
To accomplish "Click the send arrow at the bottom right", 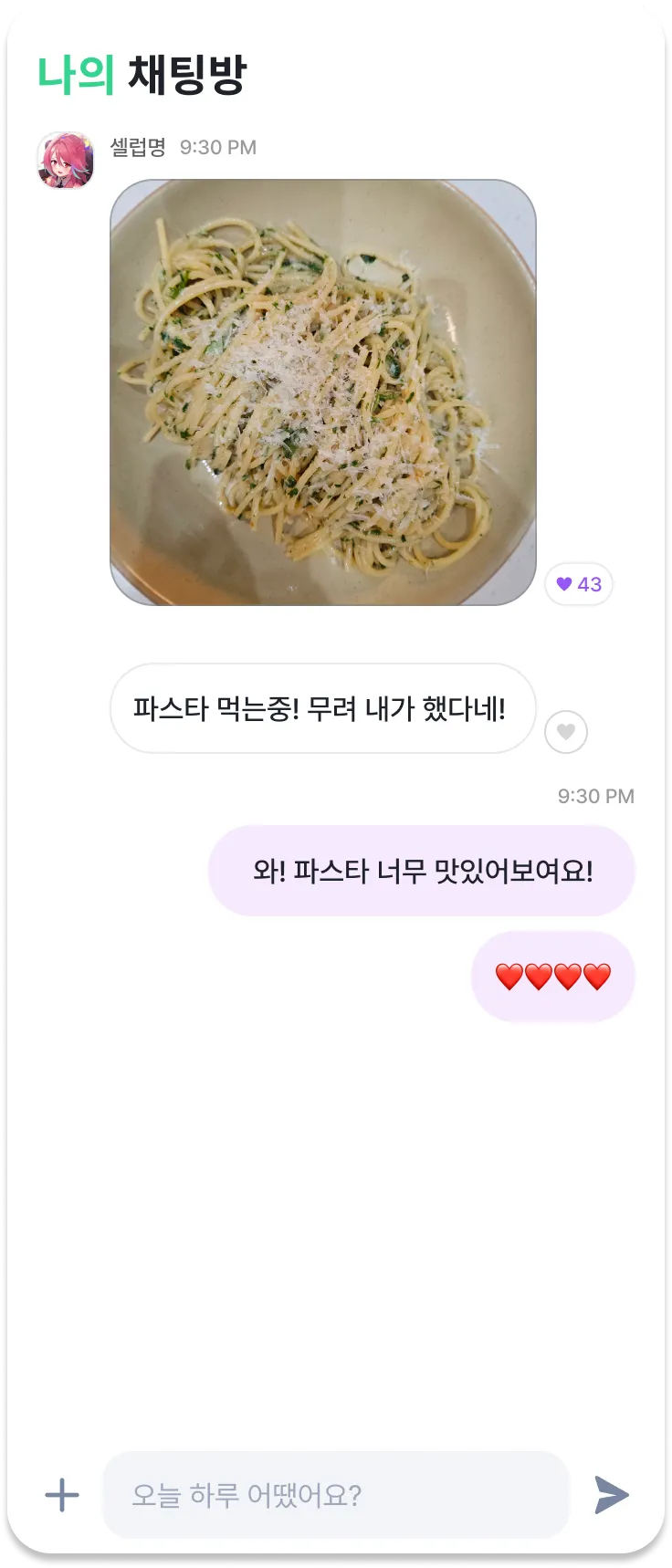I will click(x=610, y=1494).
